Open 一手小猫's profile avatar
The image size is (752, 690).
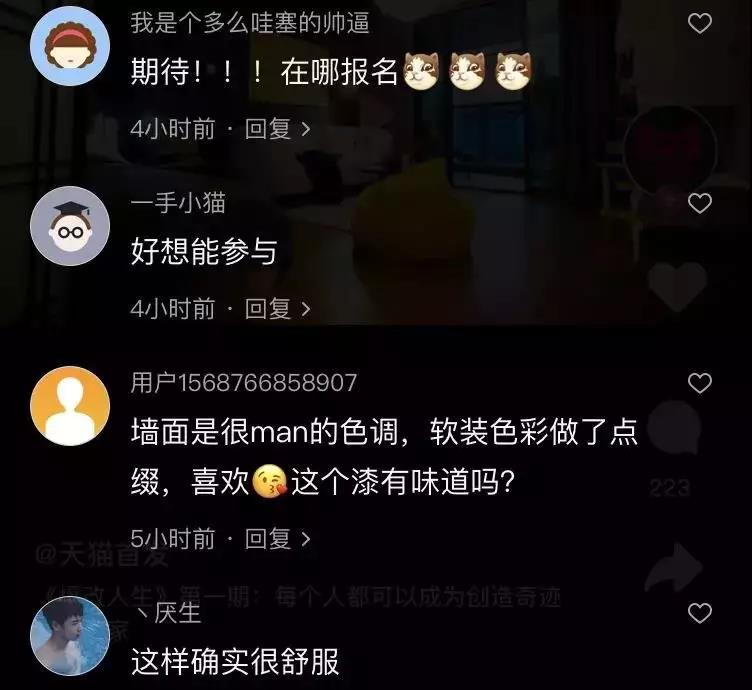[x=70, y=227]
